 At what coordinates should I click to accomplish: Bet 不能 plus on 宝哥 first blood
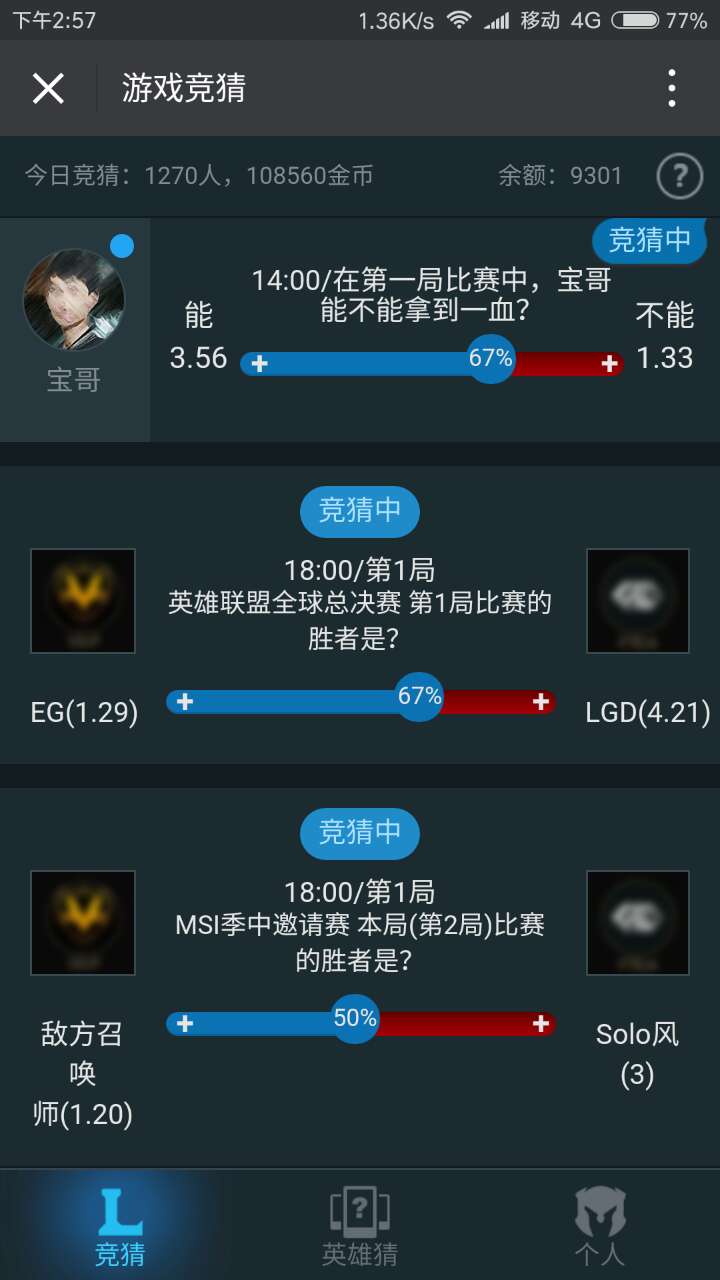coord(609,364)
